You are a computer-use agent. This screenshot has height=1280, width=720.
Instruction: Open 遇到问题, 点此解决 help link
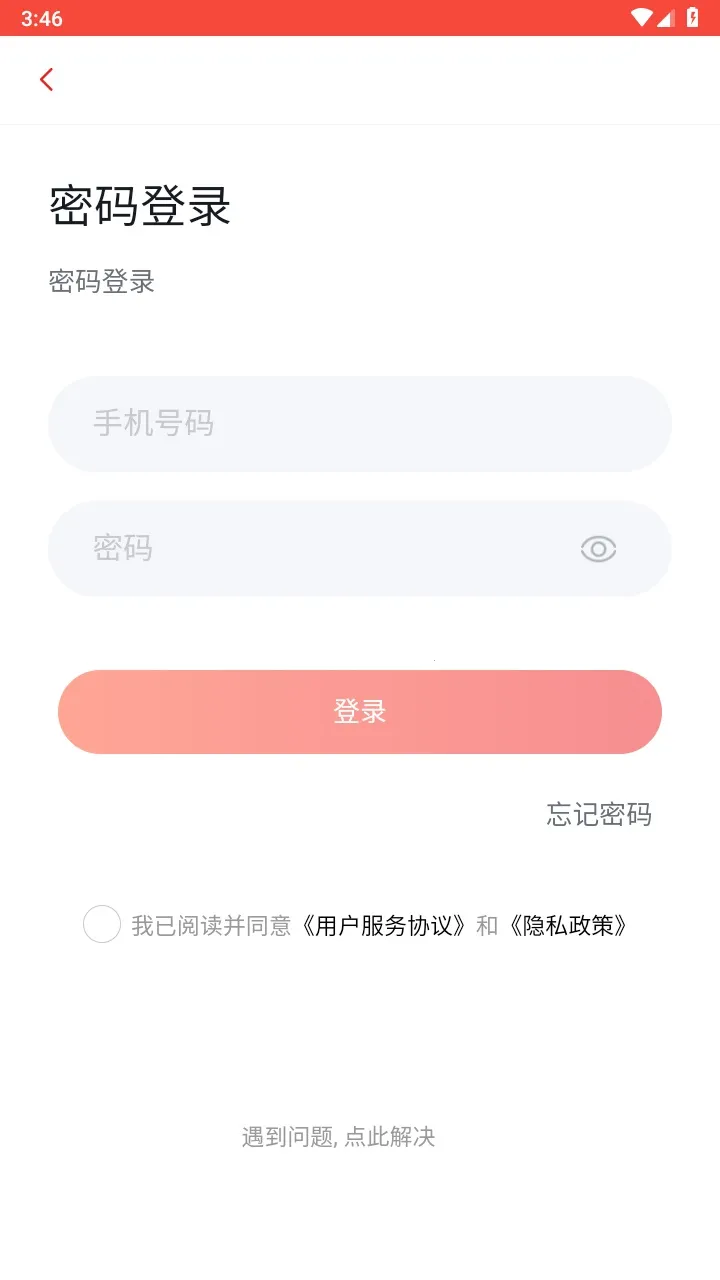339,1137
